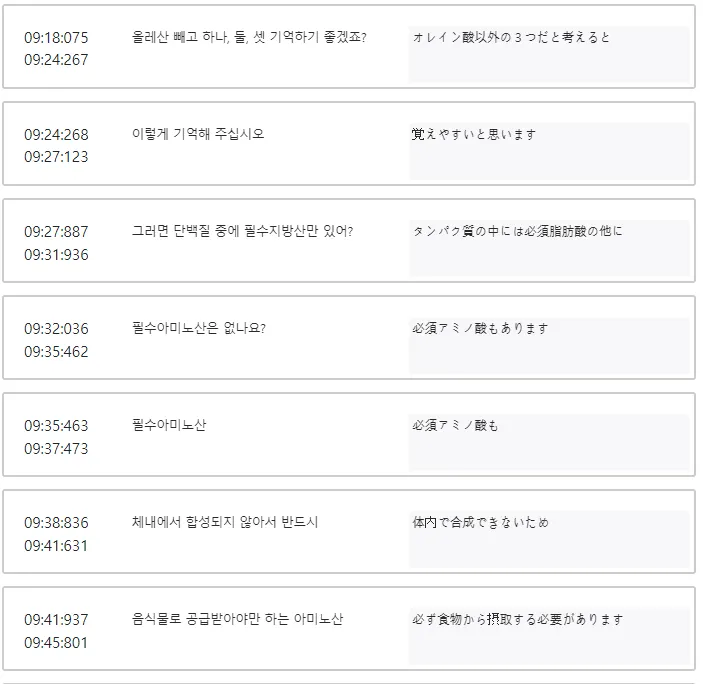Edit translation field containing 必須アミノ酸もあります

pyautogui.click(x=549, y=344)
